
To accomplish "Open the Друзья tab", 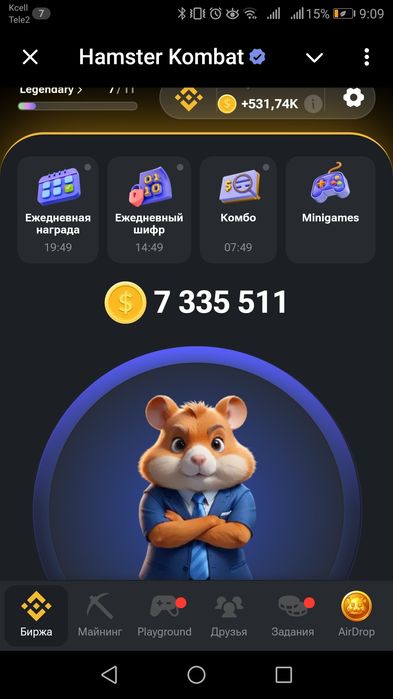I will pos(229,616).
